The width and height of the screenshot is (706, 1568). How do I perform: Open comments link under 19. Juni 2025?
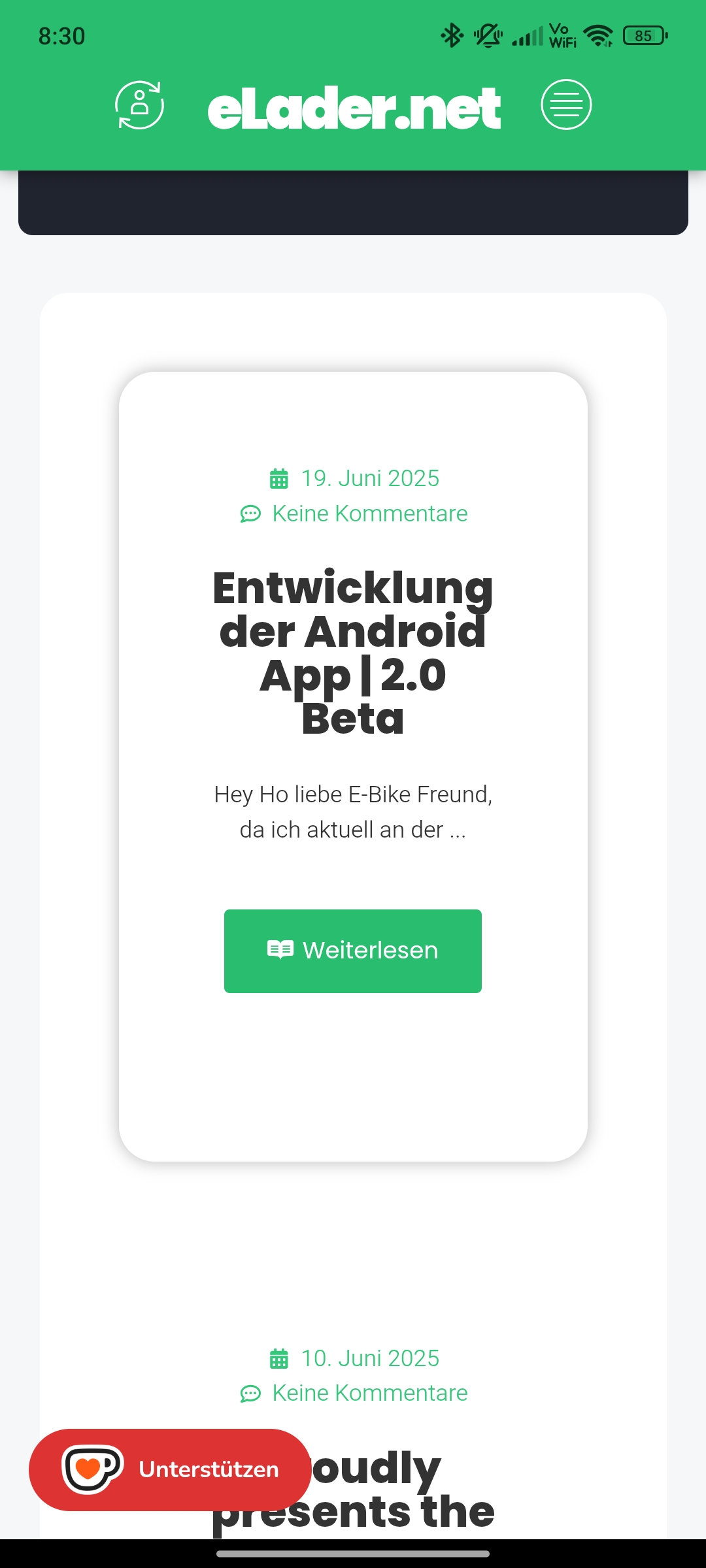pyautogui.click(x=369, y=514)
